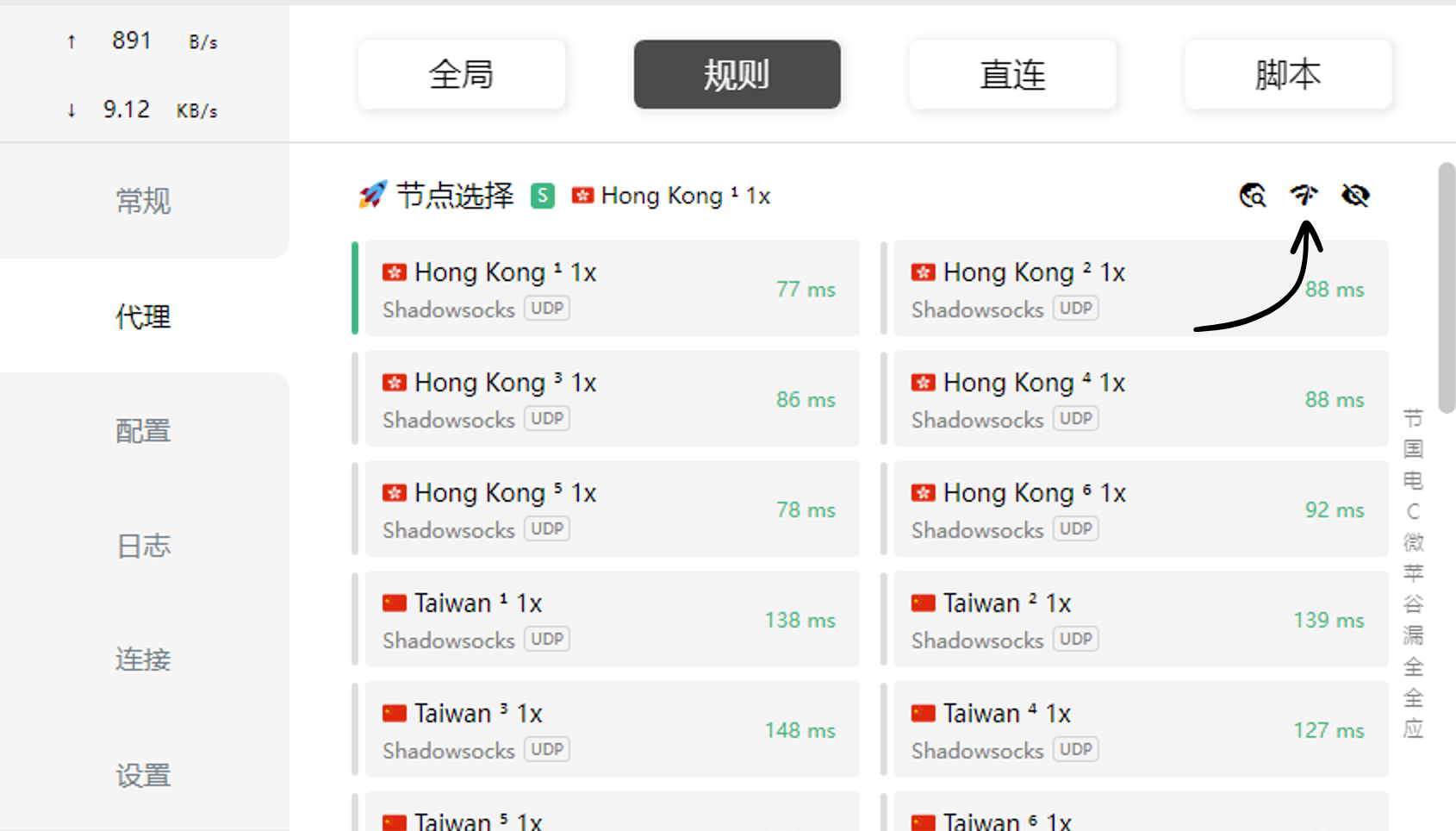Select node Taiwan 4 1x
This screenshot has width=1456, height=831.
point(1140,730)
